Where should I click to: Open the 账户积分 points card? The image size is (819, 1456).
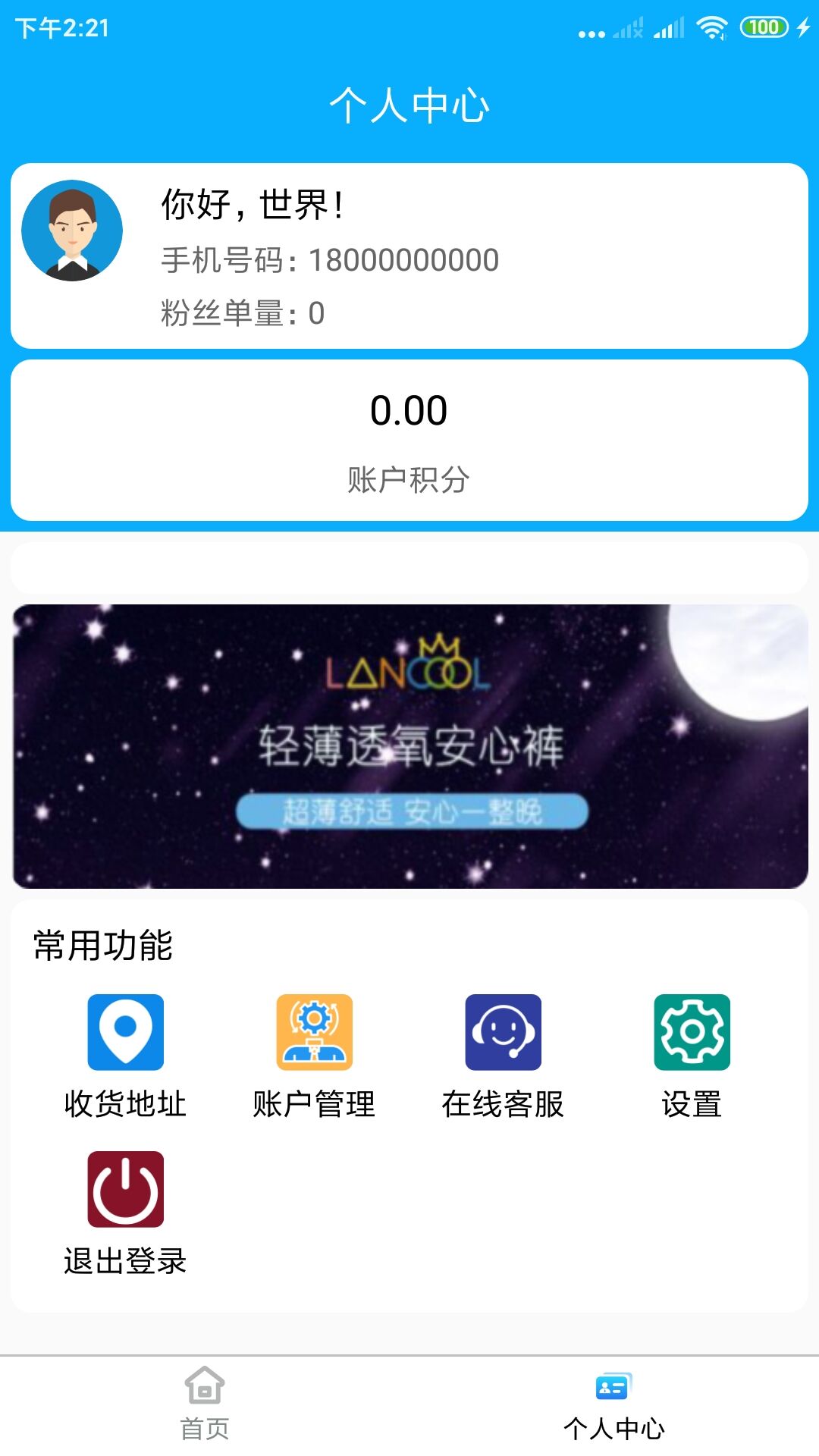tap(409, 440)
